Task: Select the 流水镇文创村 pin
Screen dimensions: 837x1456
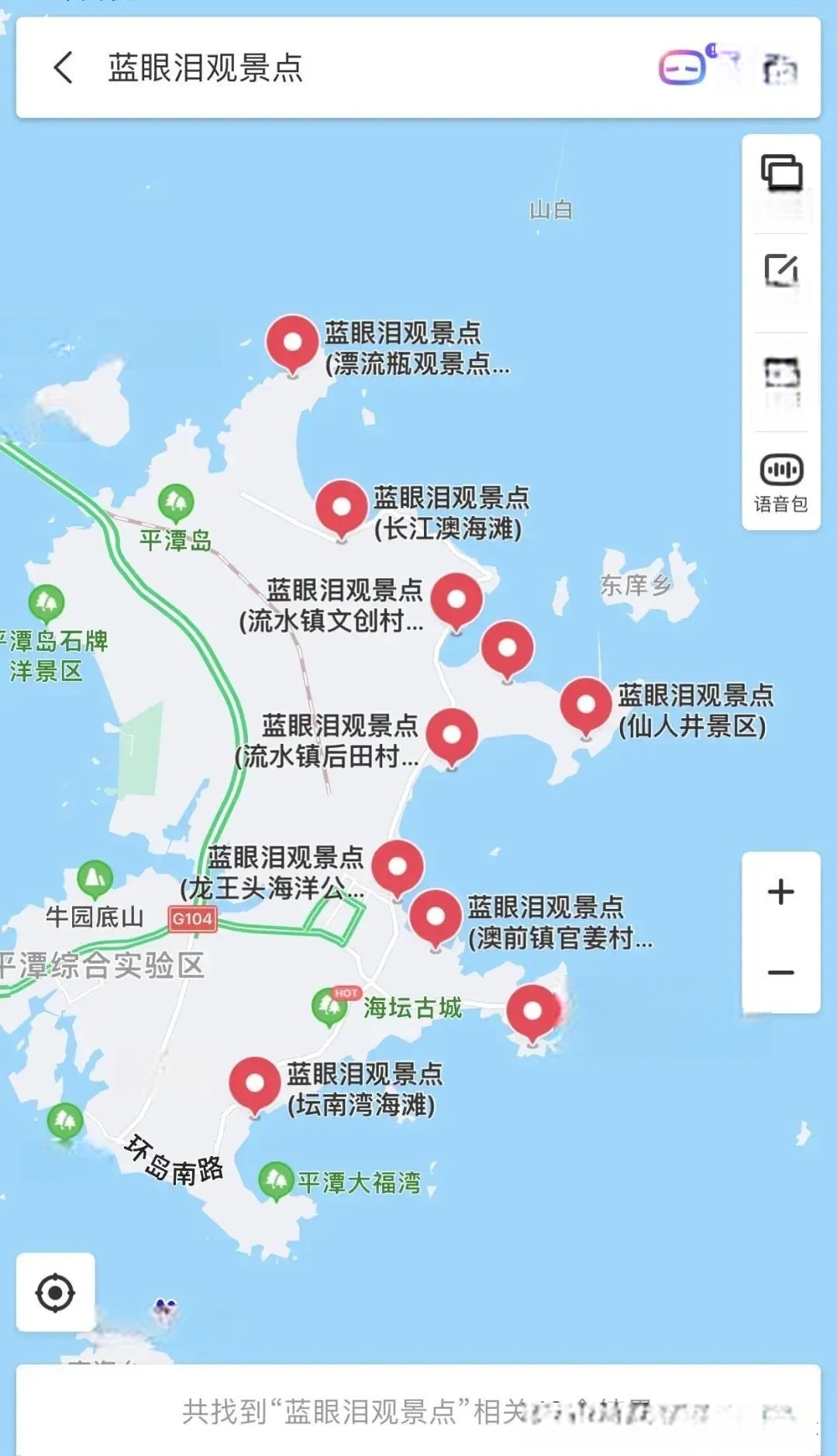Action: (456, 602)
